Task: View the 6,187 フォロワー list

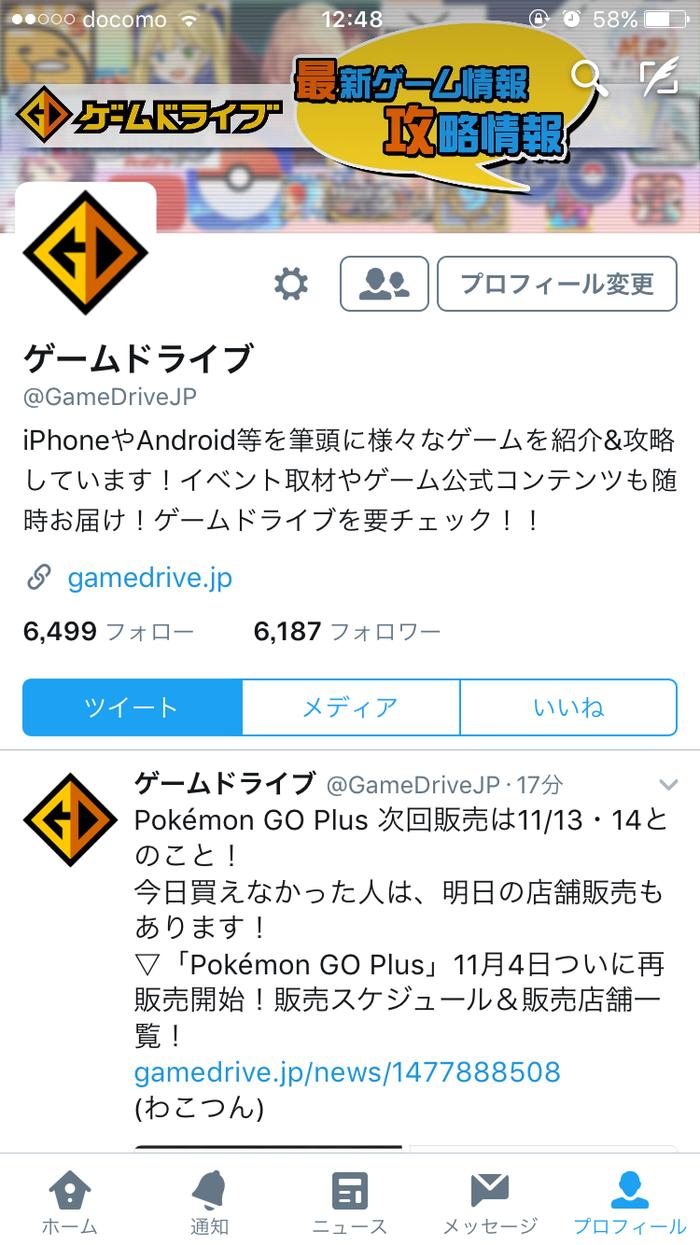Action: (346, 632)
